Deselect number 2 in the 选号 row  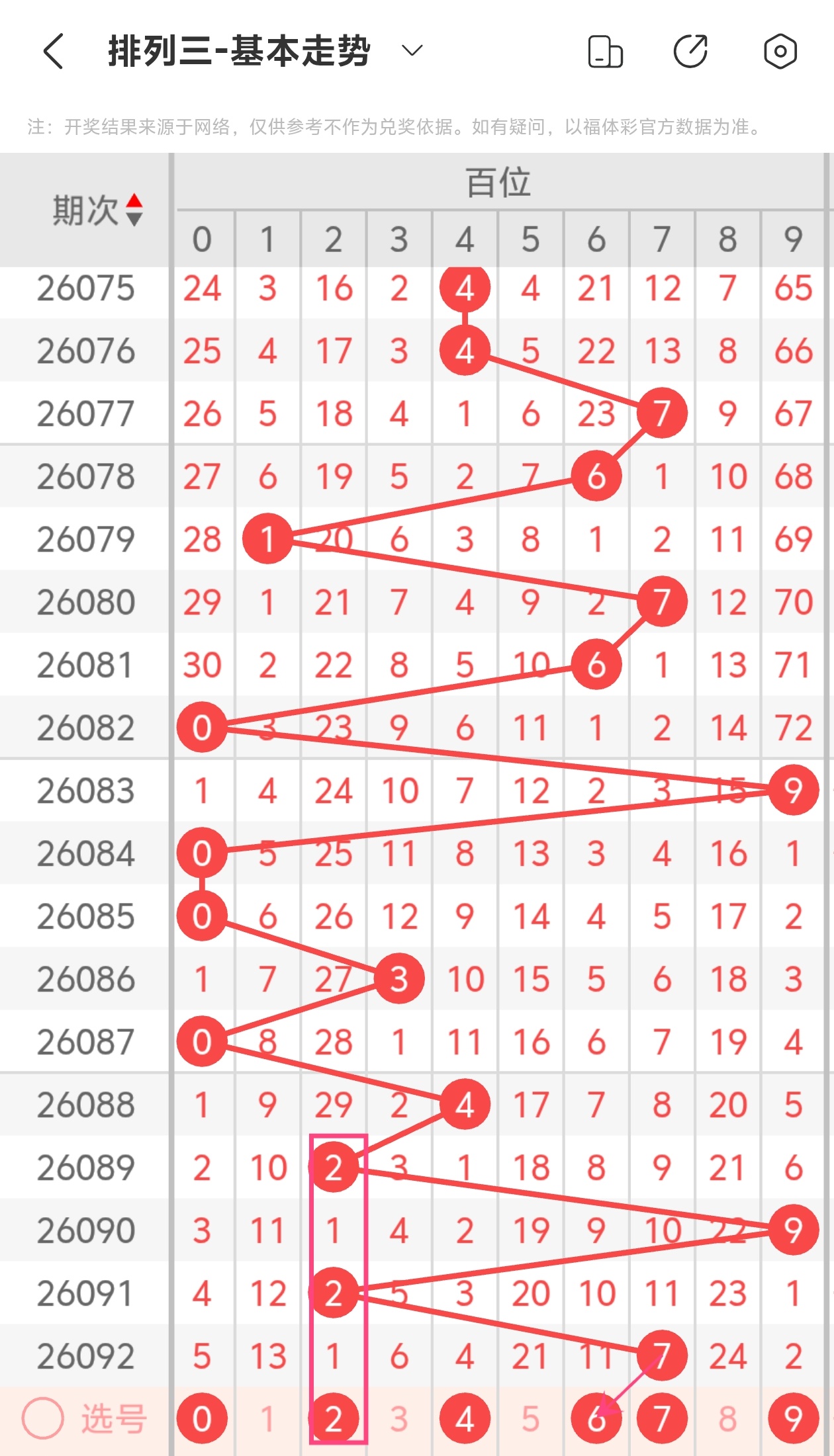click(x=334, y=1418)
